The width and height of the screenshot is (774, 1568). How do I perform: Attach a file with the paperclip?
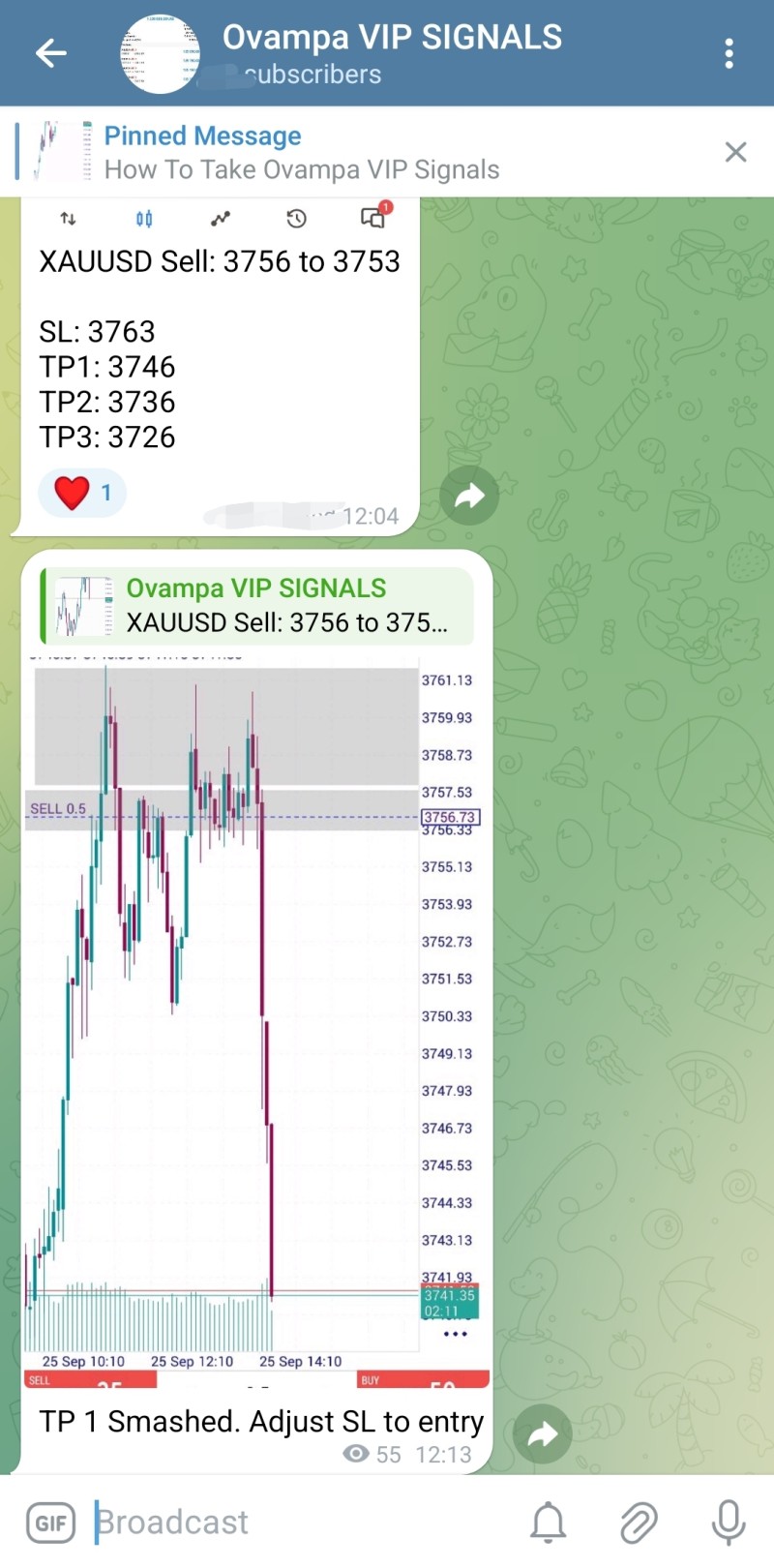pos(639,1523)
